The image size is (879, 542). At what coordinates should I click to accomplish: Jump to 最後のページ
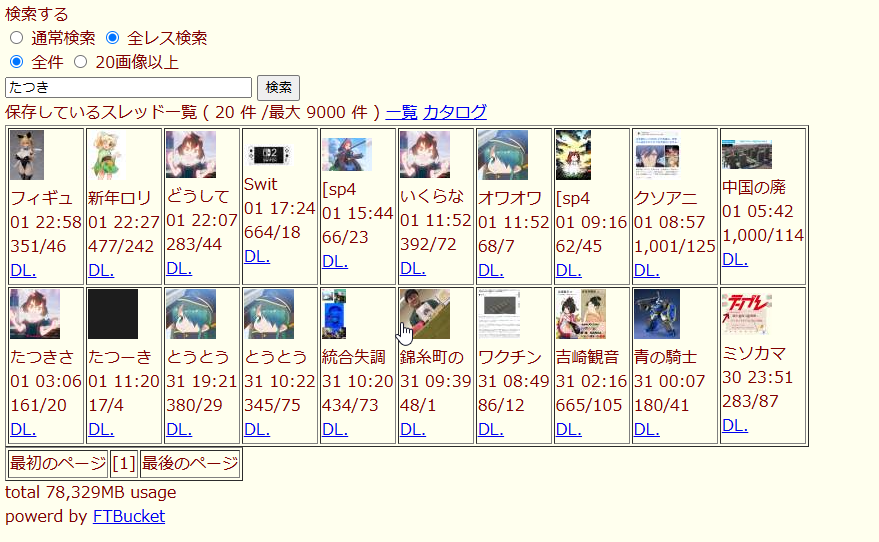pos(190,464)
